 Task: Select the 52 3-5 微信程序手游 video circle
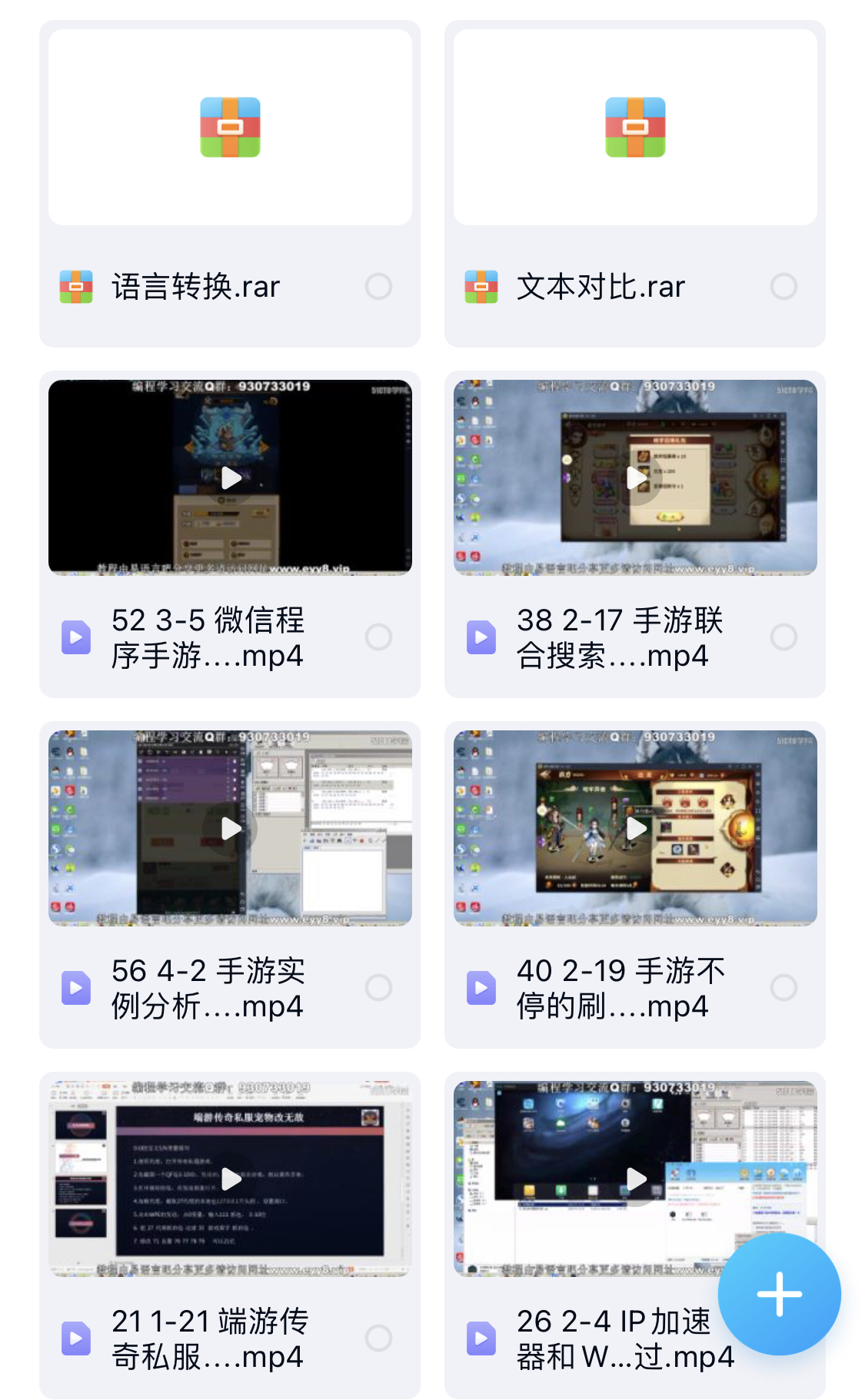coord(378,637)
